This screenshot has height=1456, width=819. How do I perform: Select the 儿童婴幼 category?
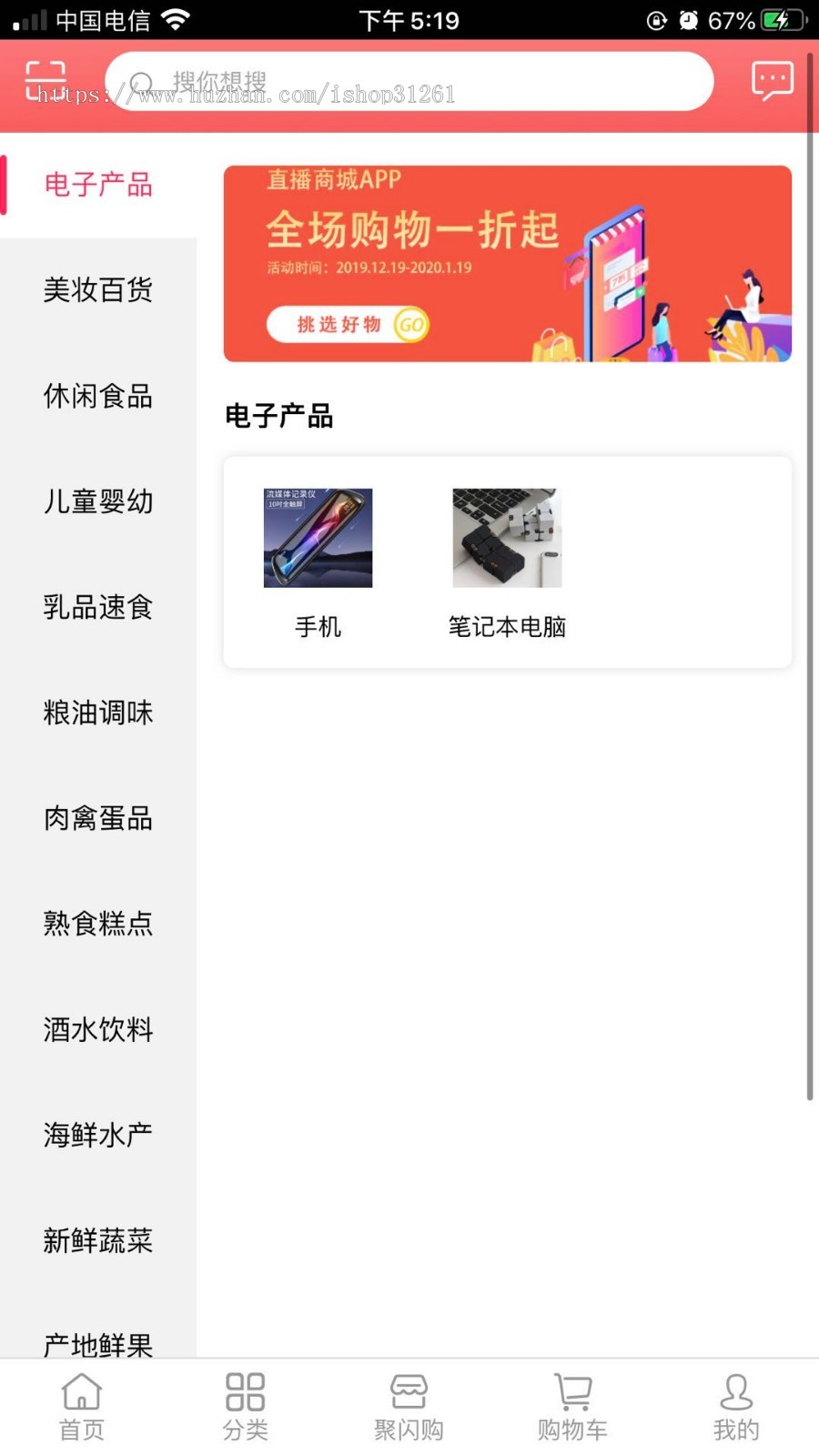[97, 501]
